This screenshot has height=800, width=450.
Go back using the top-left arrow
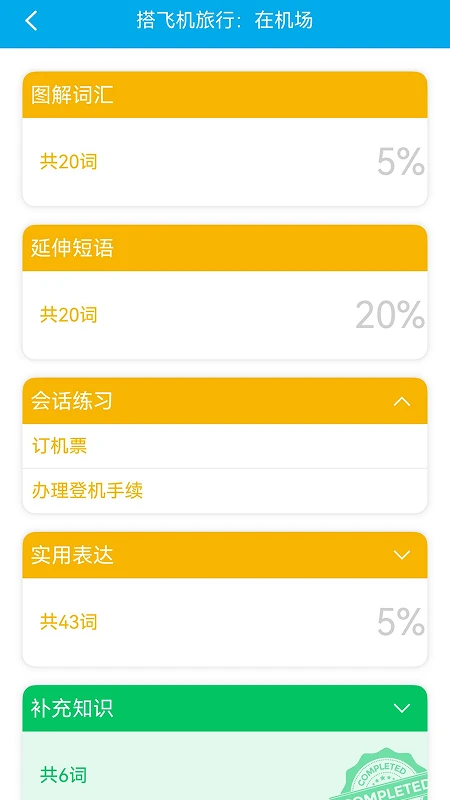click(x=31, y=21)
